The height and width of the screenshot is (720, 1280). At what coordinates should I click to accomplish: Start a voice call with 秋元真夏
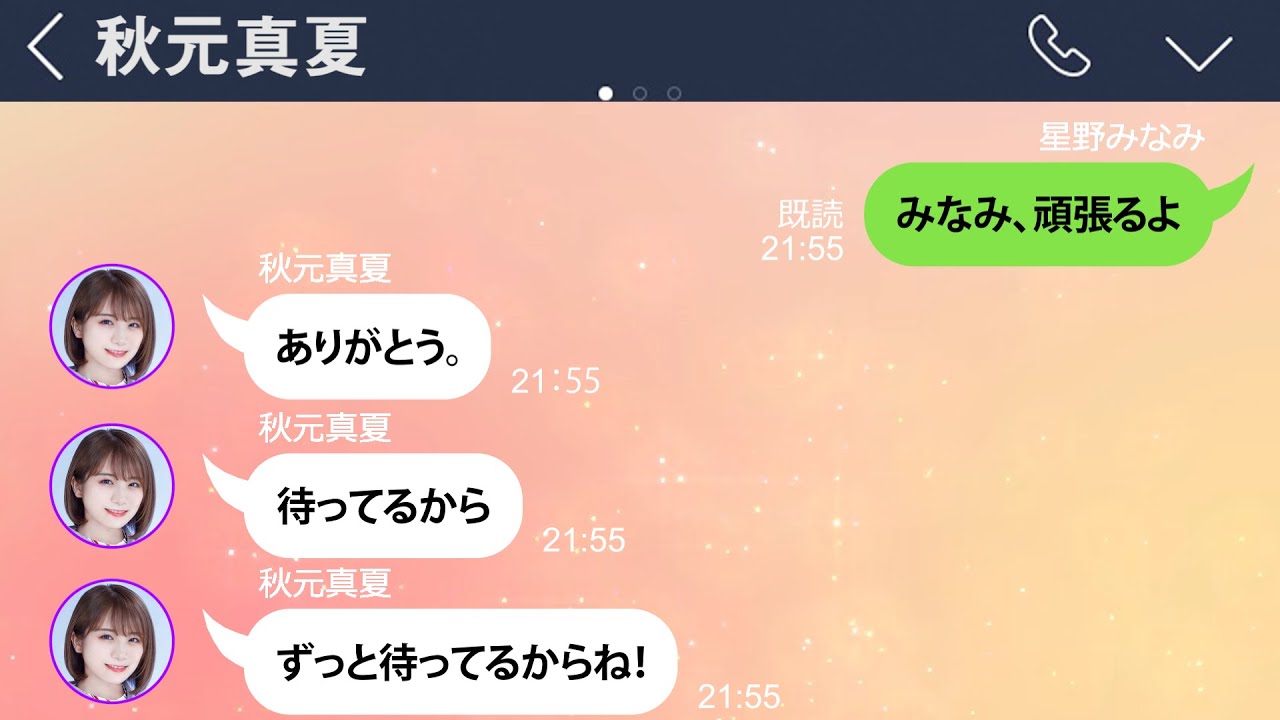(x=1059, y=47)
